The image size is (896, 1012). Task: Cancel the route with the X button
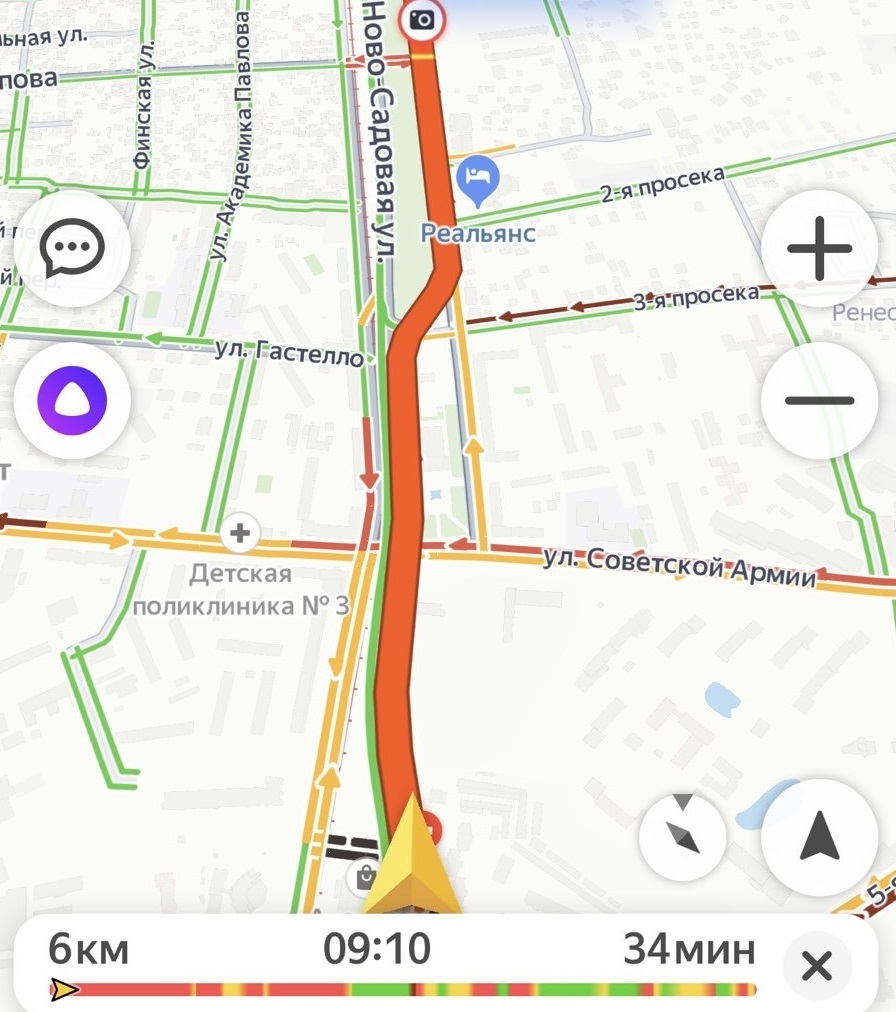click(x=817, y=966)
